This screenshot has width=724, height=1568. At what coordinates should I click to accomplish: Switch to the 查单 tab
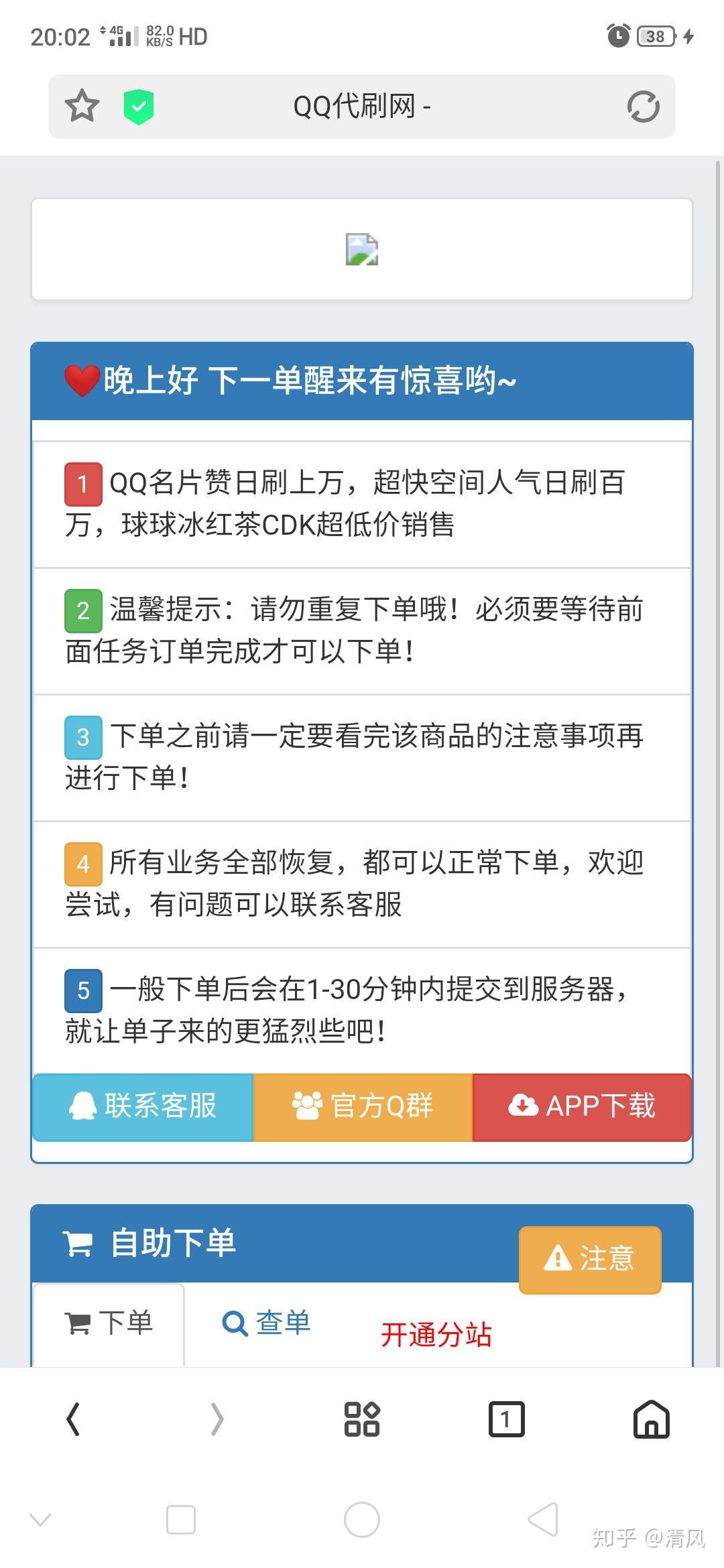pos(266,1323)
